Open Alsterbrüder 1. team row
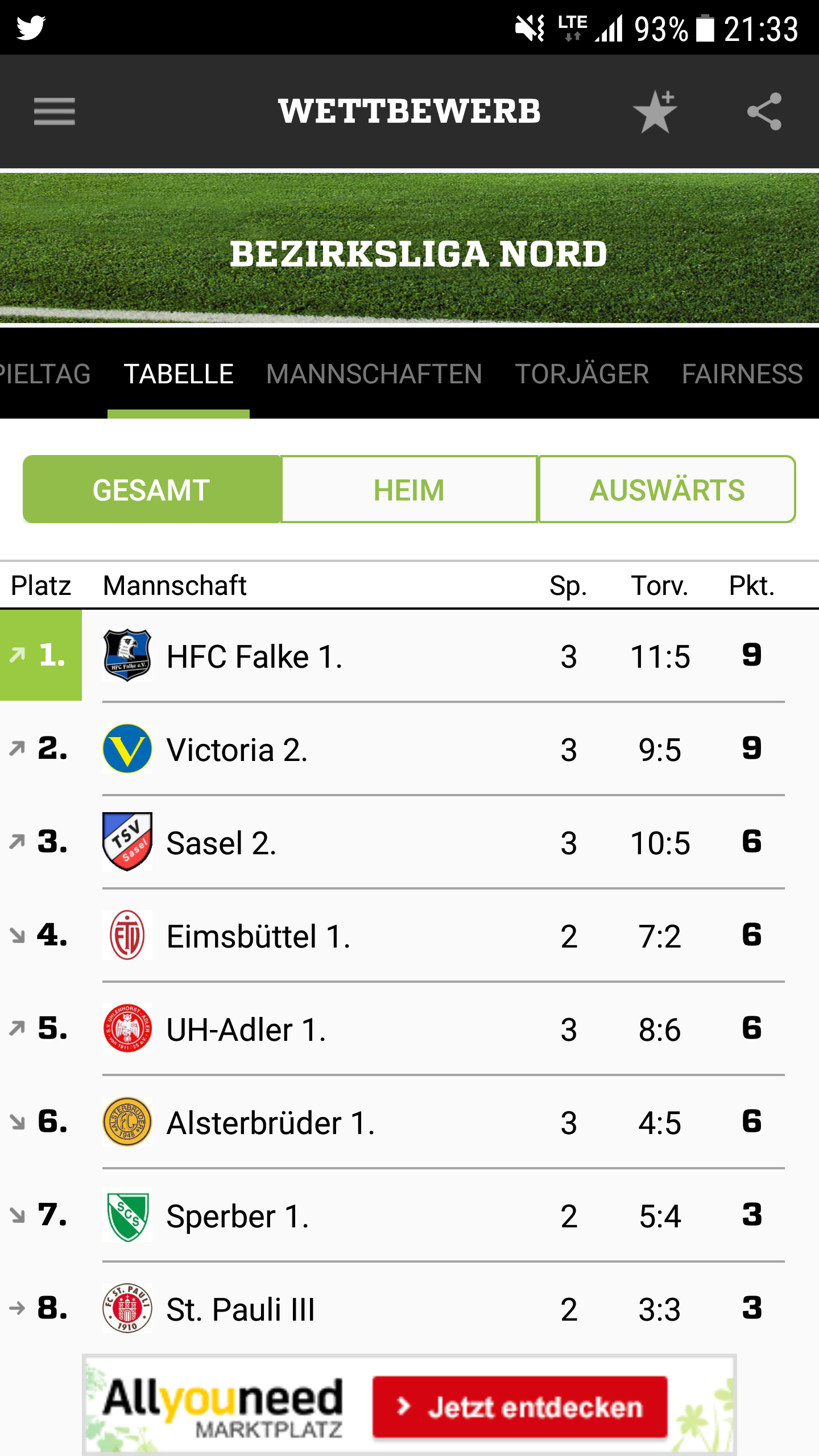Image resolution: width=819 pixels, height=1456 pixels. coord(409,1122)
